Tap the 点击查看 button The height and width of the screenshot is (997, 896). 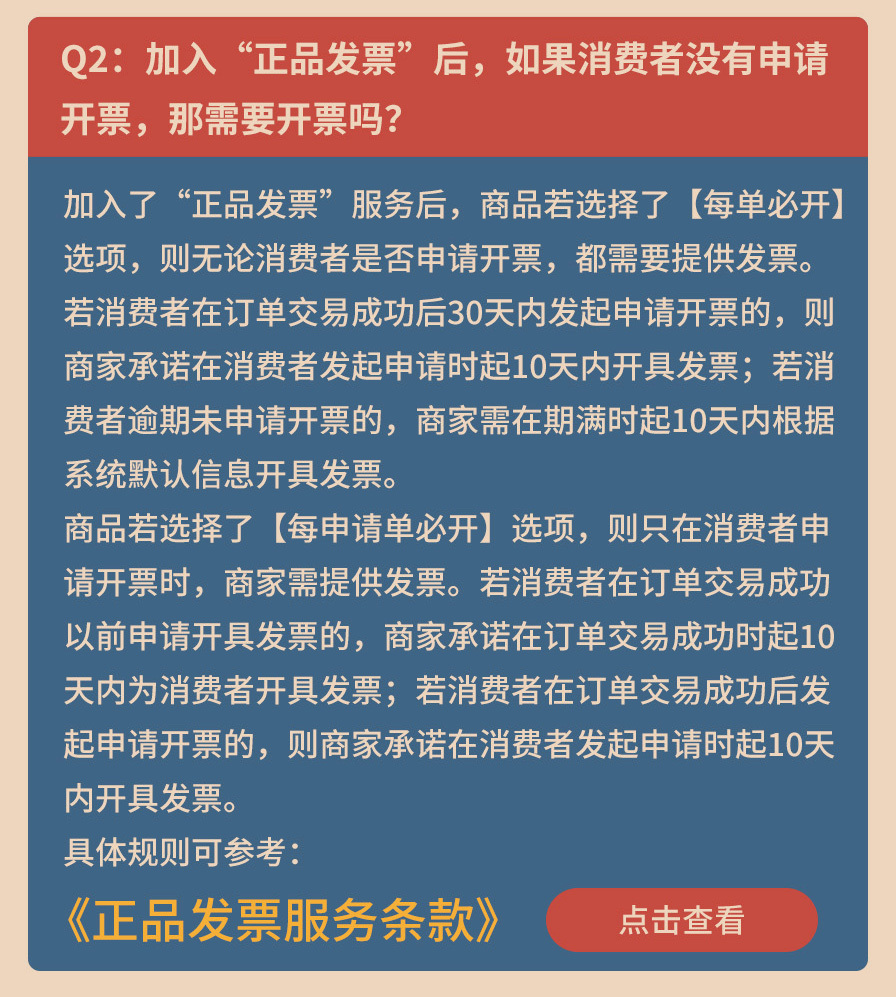pyautogui.click(x=681, y=920)
